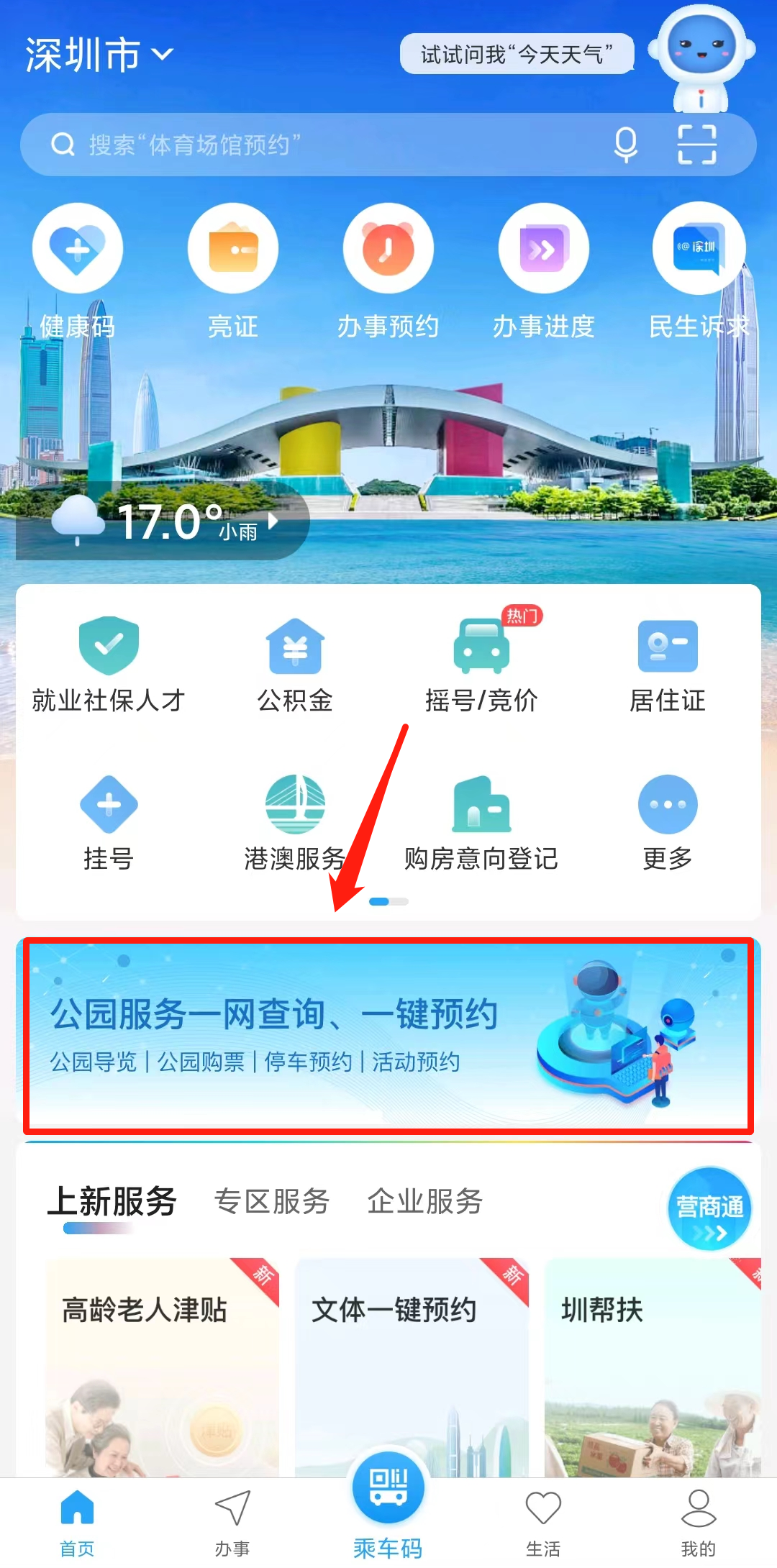The image size is (777, 1568).
Task: Open the 深圳市 city selector dropdown
Action: coord(99,55)
